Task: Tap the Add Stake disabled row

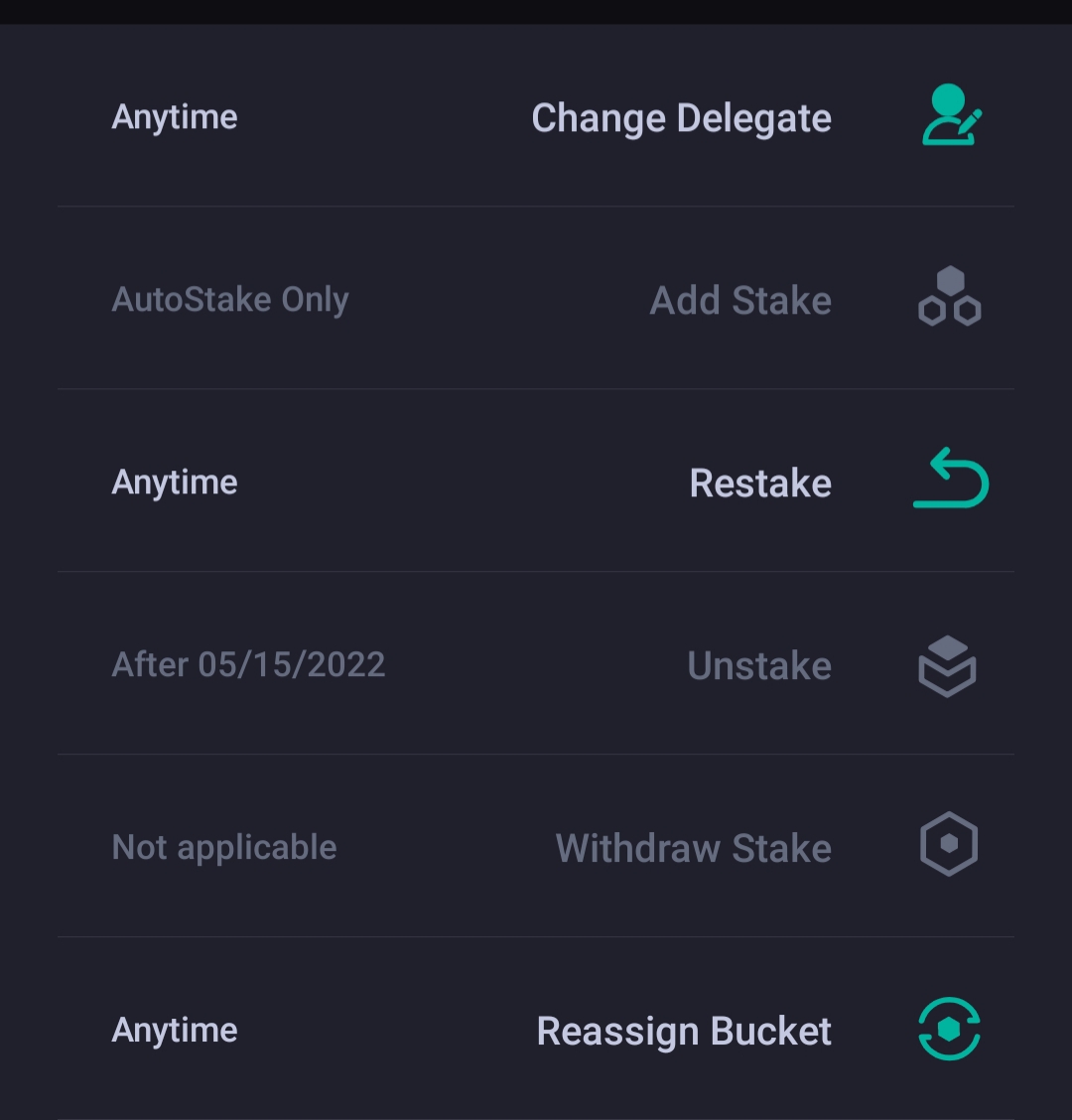Action: (536, 298)
